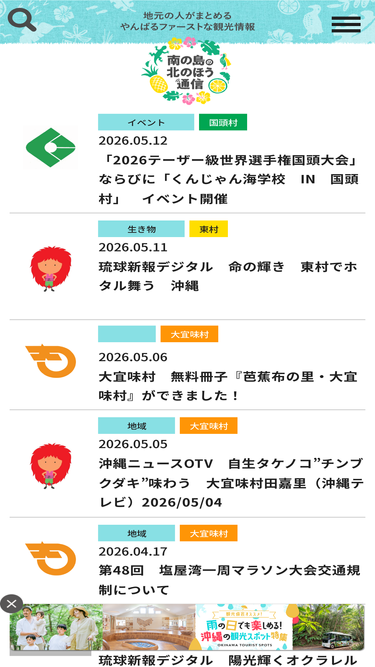Screen dimensions: 375x667
Task: Select the 国頭村 tag
Action: [x=223, y=122]
